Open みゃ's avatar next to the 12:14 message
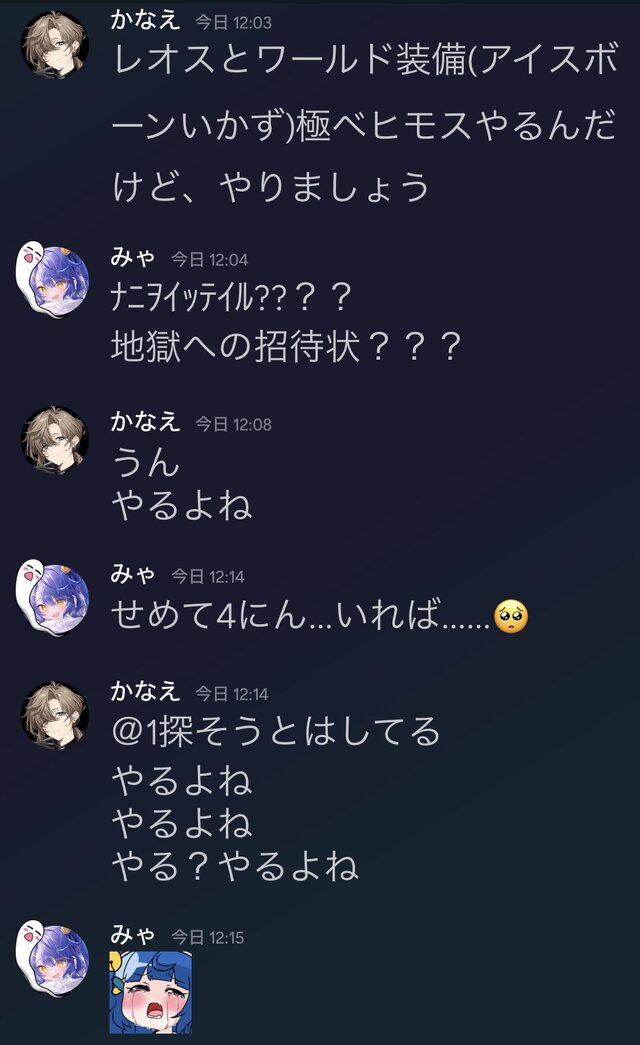The width and height of the screenshot is (640, 1045). (x=55, y=599)
